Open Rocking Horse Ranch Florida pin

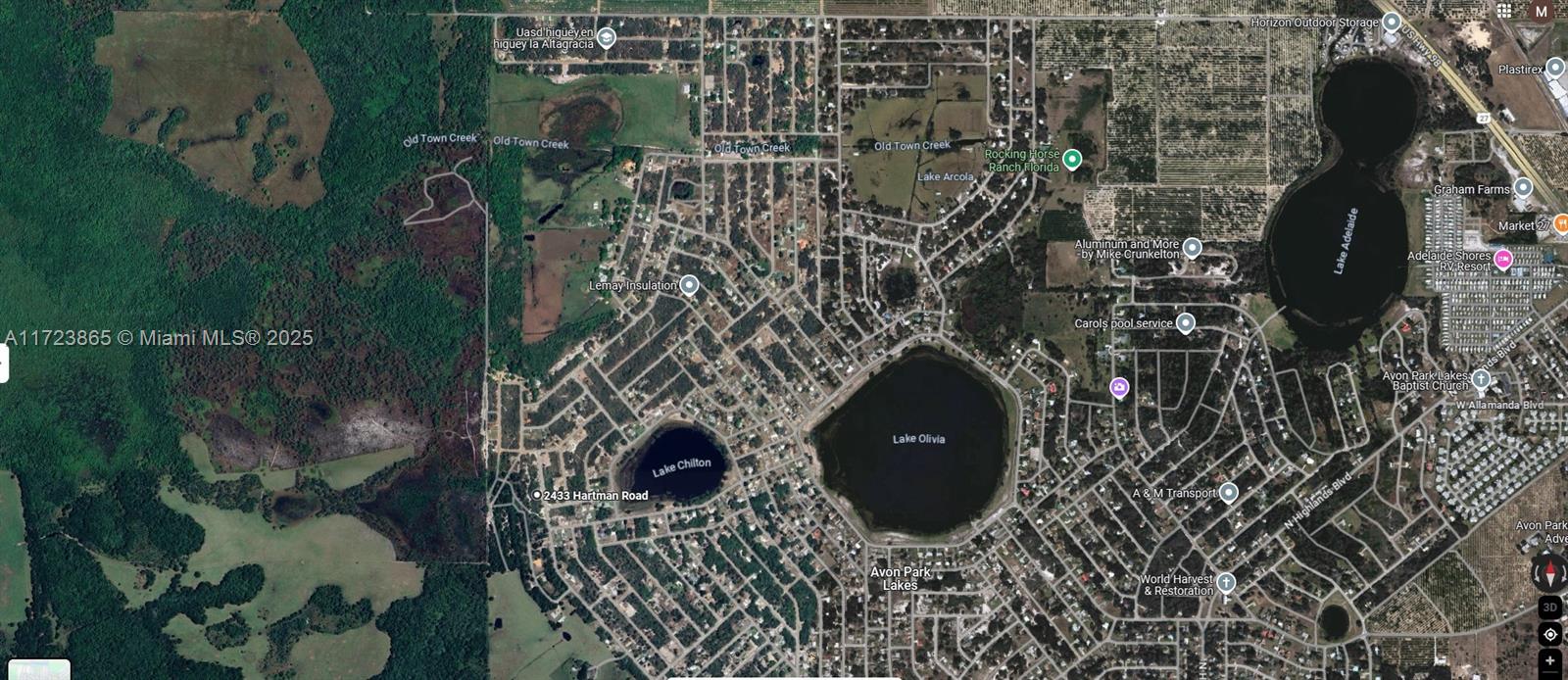click(1072, 159)
